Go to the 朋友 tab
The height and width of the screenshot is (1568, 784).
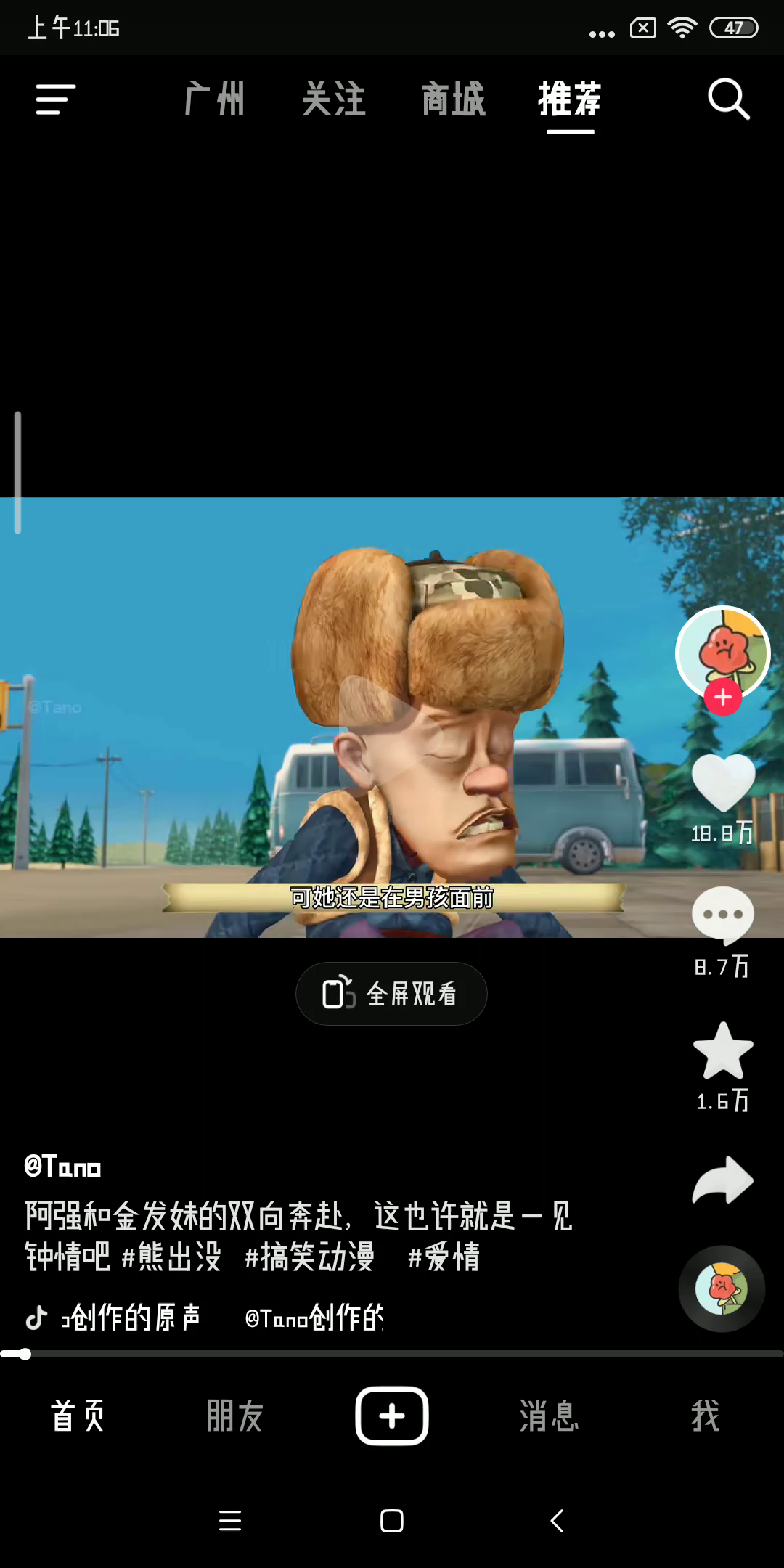(x=234, y=1416)
